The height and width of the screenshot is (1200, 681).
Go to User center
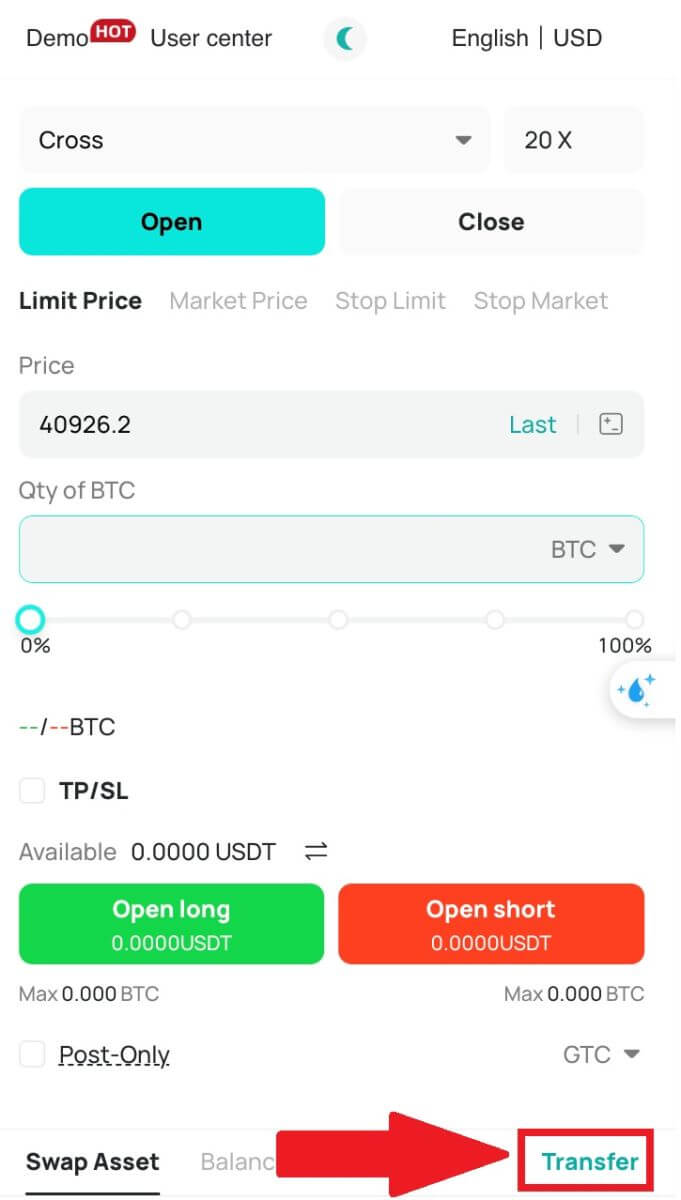tap(211, 39)
